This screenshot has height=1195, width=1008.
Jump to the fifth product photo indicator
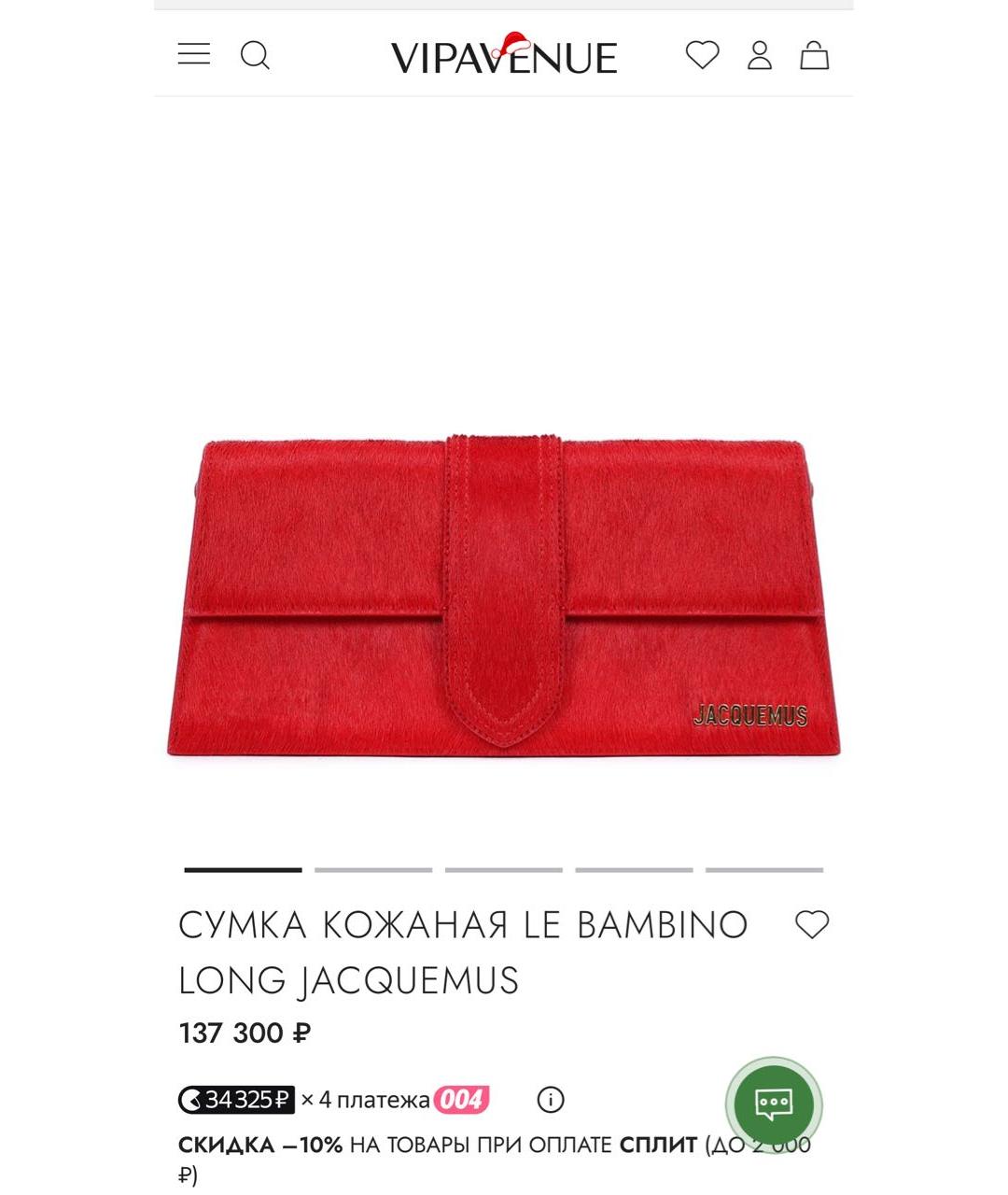[x=763, y=869]
